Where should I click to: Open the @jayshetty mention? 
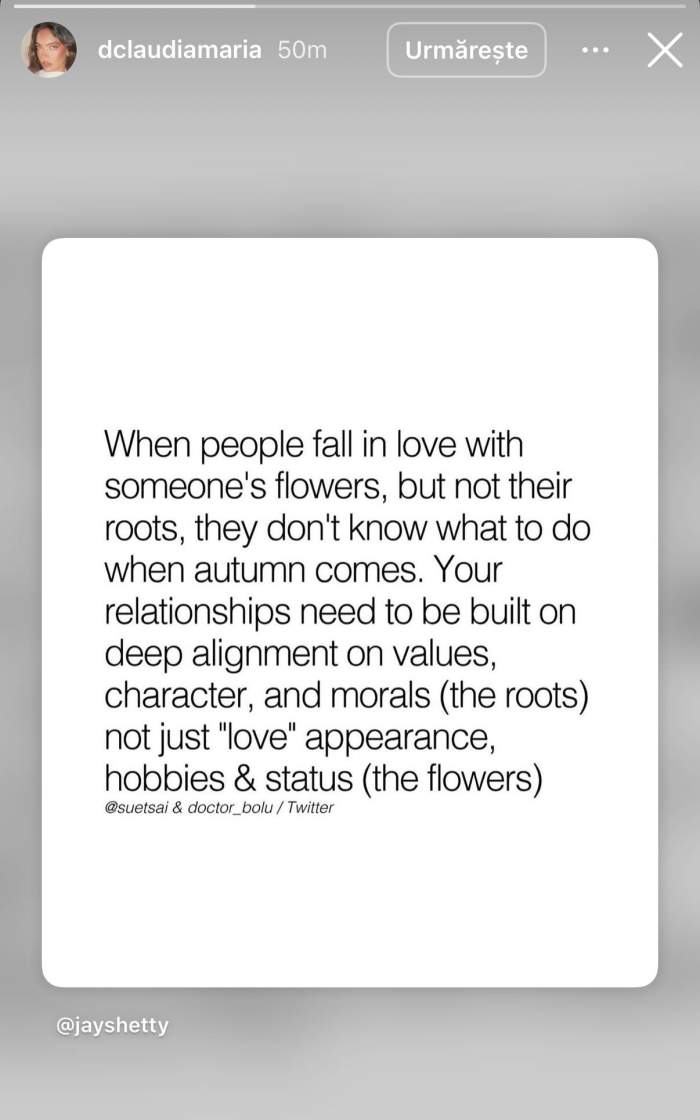[x=112, y=1025]
